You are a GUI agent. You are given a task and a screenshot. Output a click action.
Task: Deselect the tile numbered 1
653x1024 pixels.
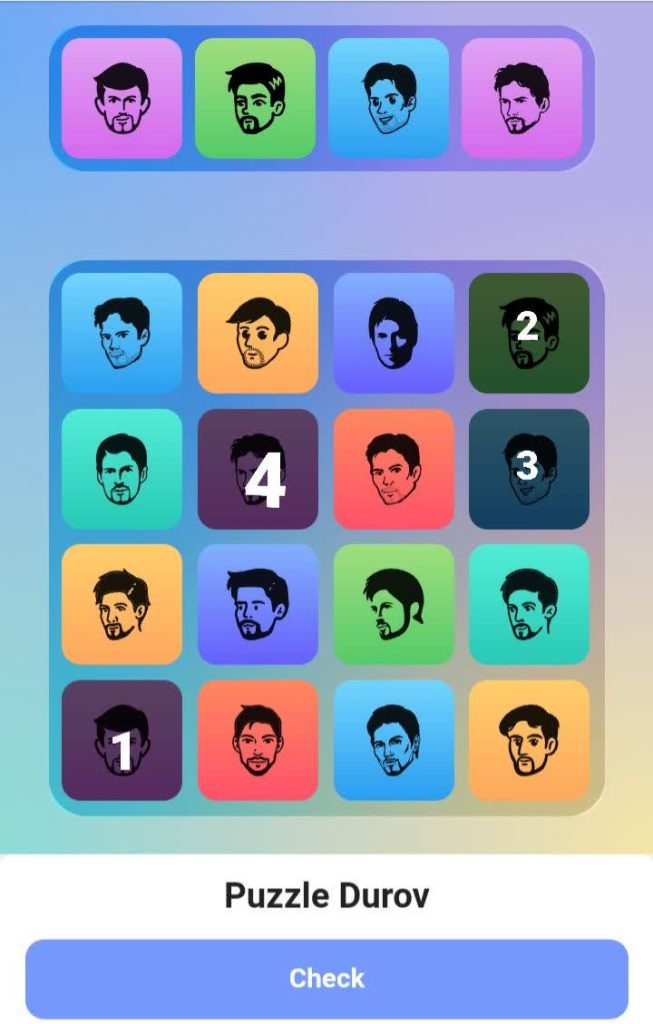[122, 740]
